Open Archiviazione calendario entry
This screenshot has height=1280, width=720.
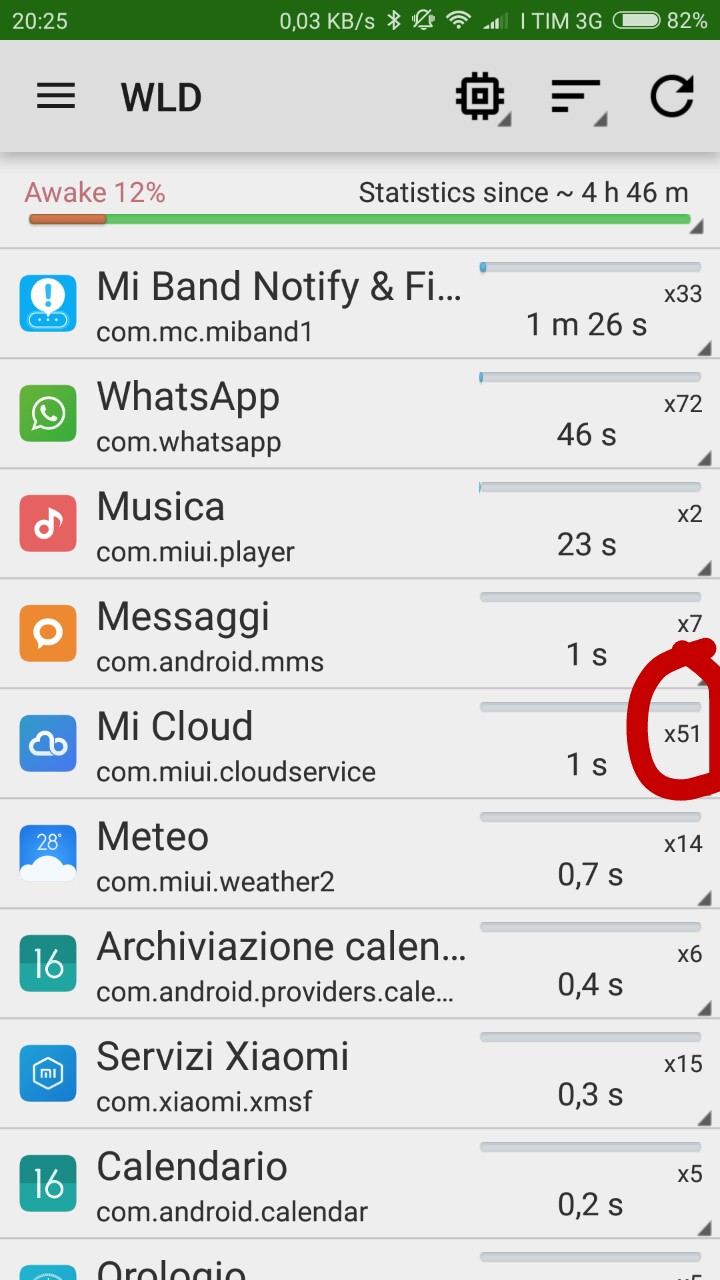[360, 963]
